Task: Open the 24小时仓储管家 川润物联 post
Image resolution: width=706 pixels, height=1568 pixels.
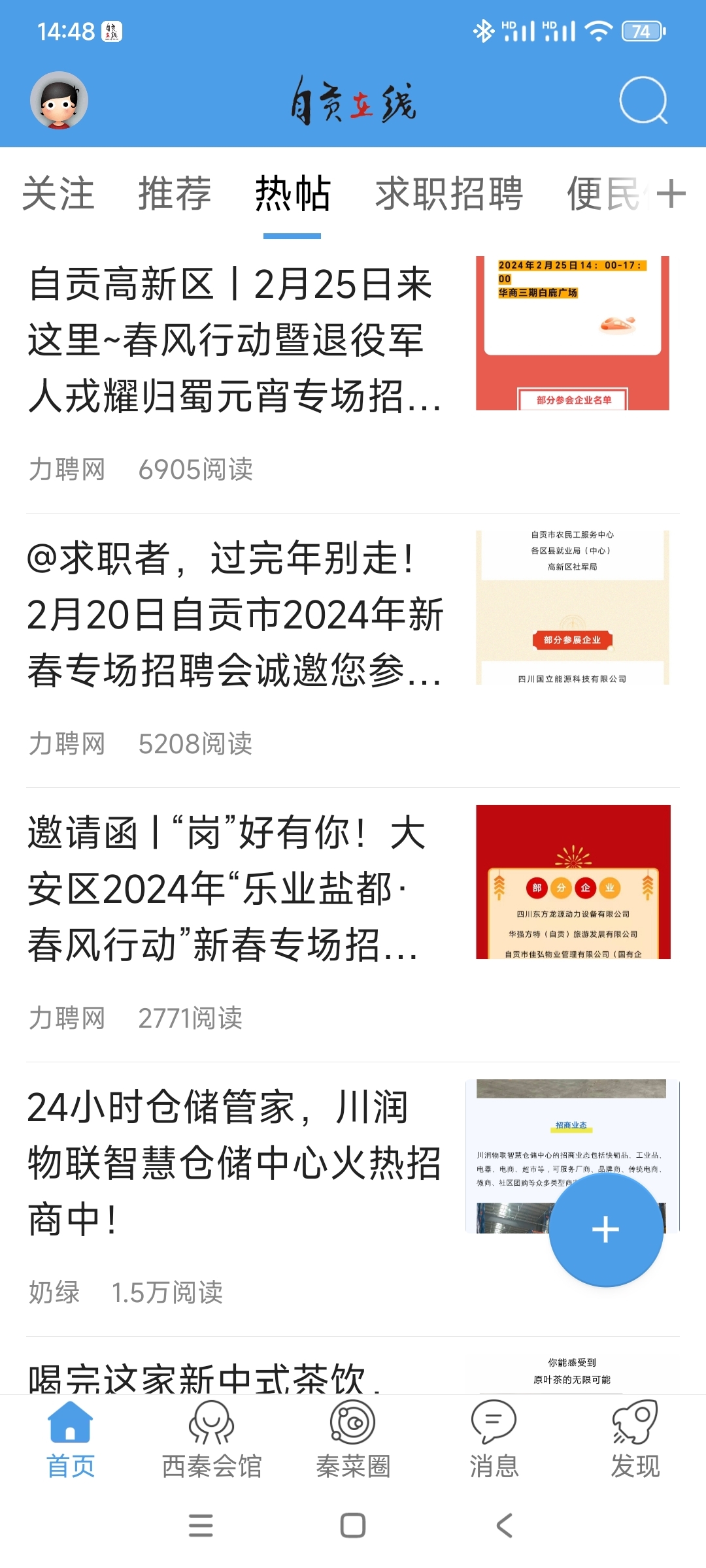Action: tap(235, 1163)
